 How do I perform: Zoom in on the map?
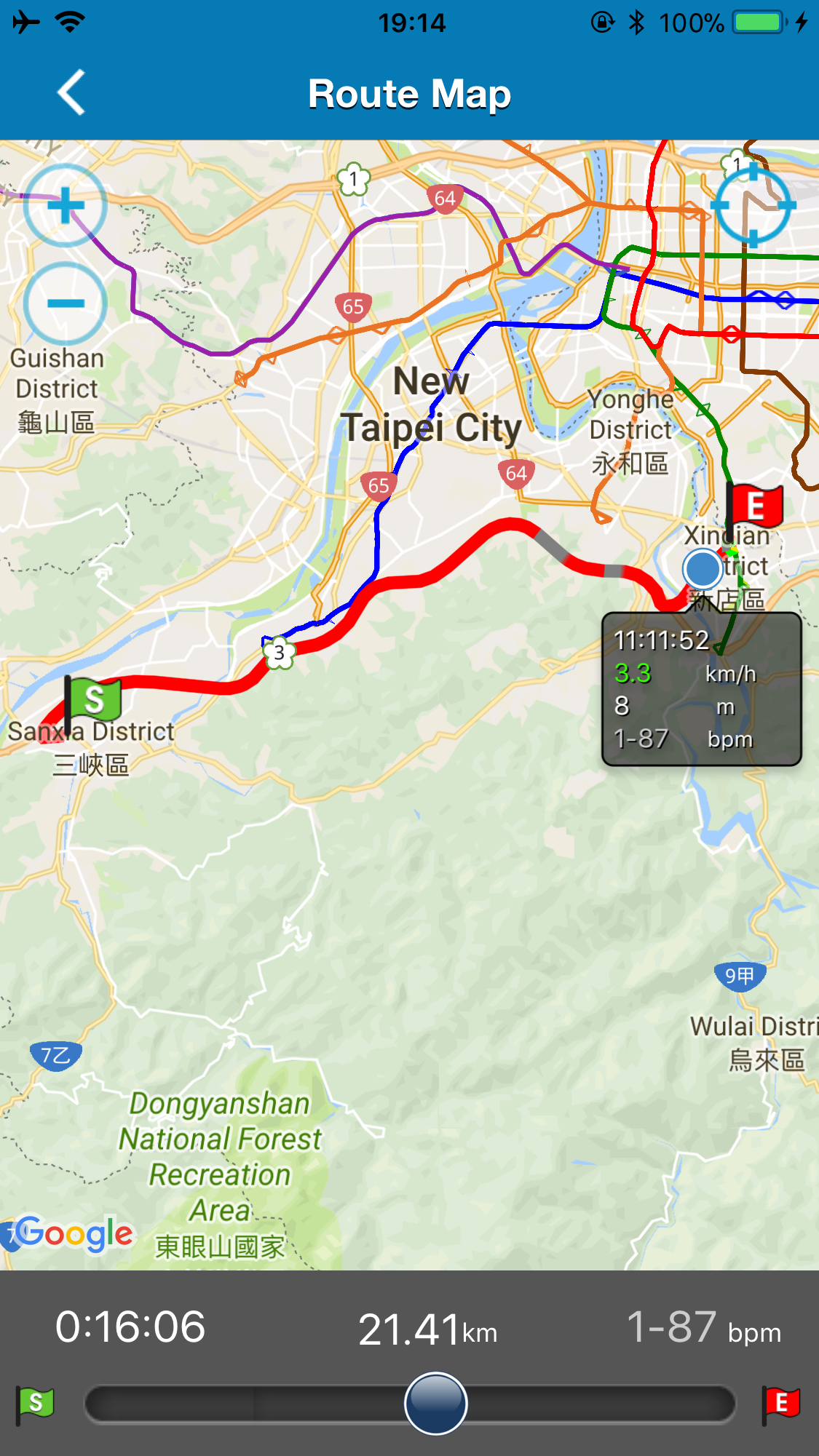coord(66,206)
